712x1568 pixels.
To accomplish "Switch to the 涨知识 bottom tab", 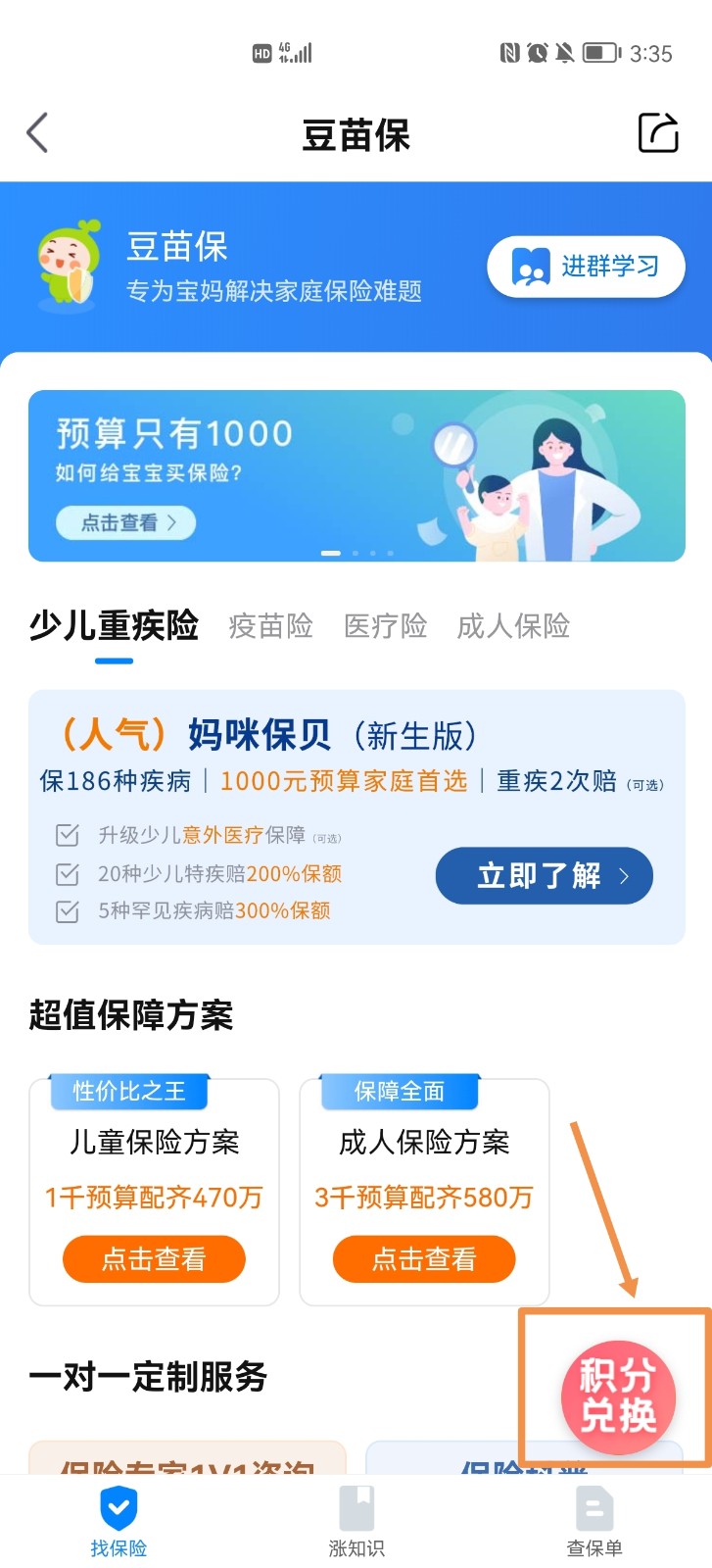I will point(356,1521).
